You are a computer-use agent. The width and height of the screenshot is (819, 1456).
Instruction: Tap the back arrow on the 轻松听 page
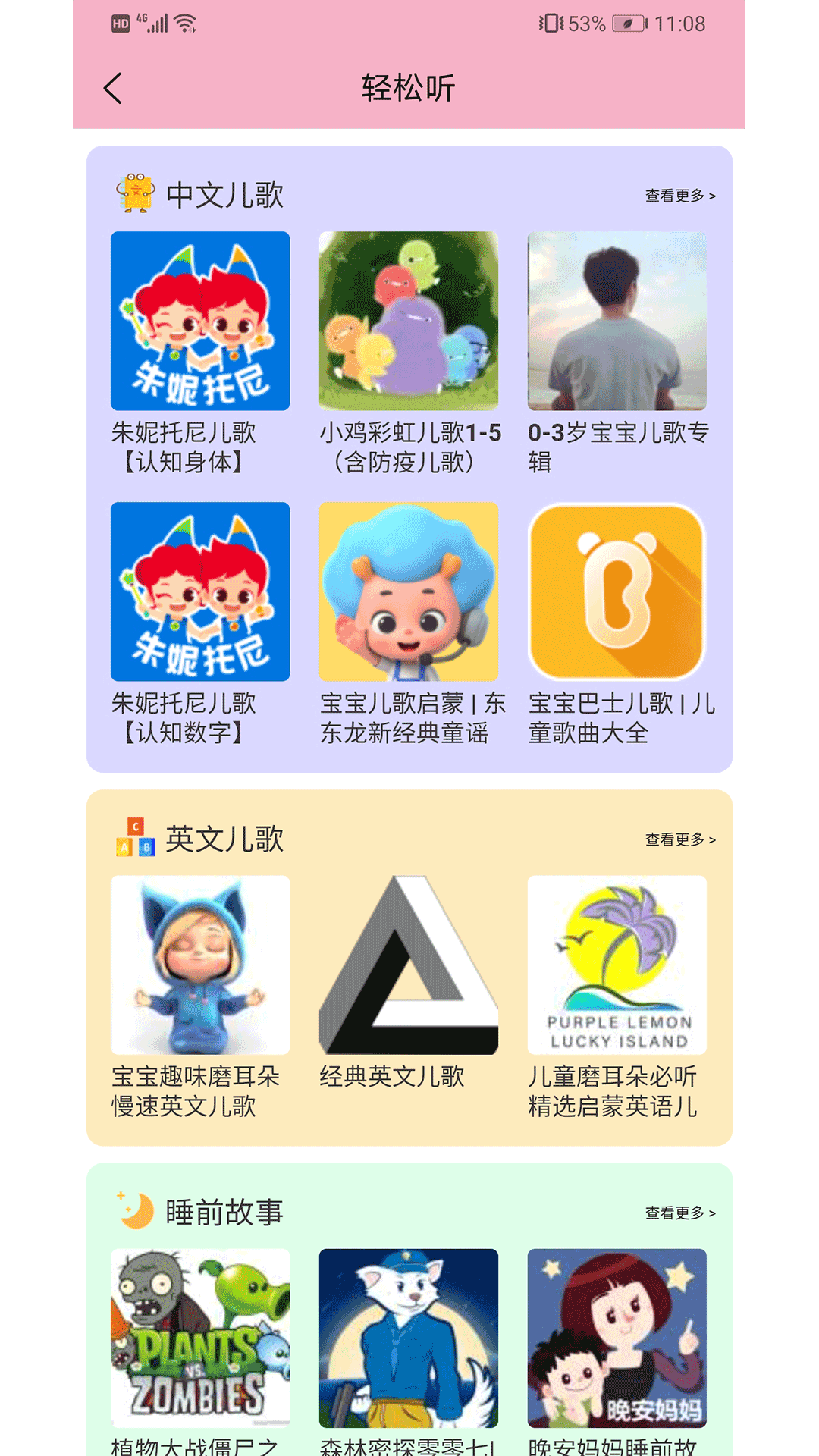111,89
